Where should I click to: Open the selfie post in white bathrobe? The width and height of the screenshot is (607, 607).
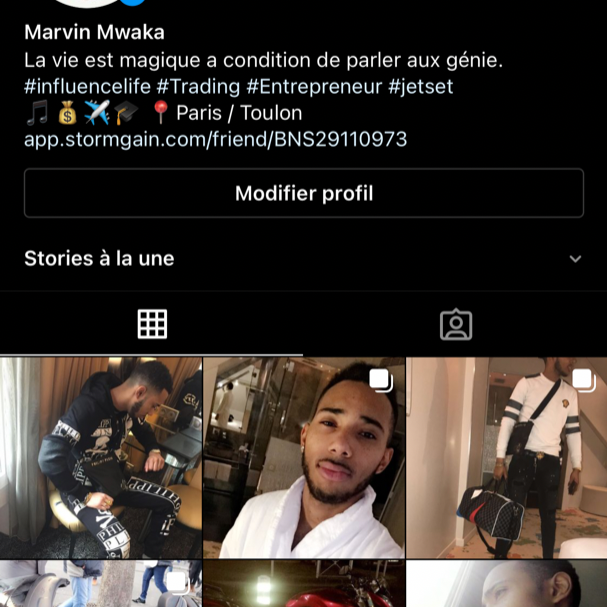304,457
